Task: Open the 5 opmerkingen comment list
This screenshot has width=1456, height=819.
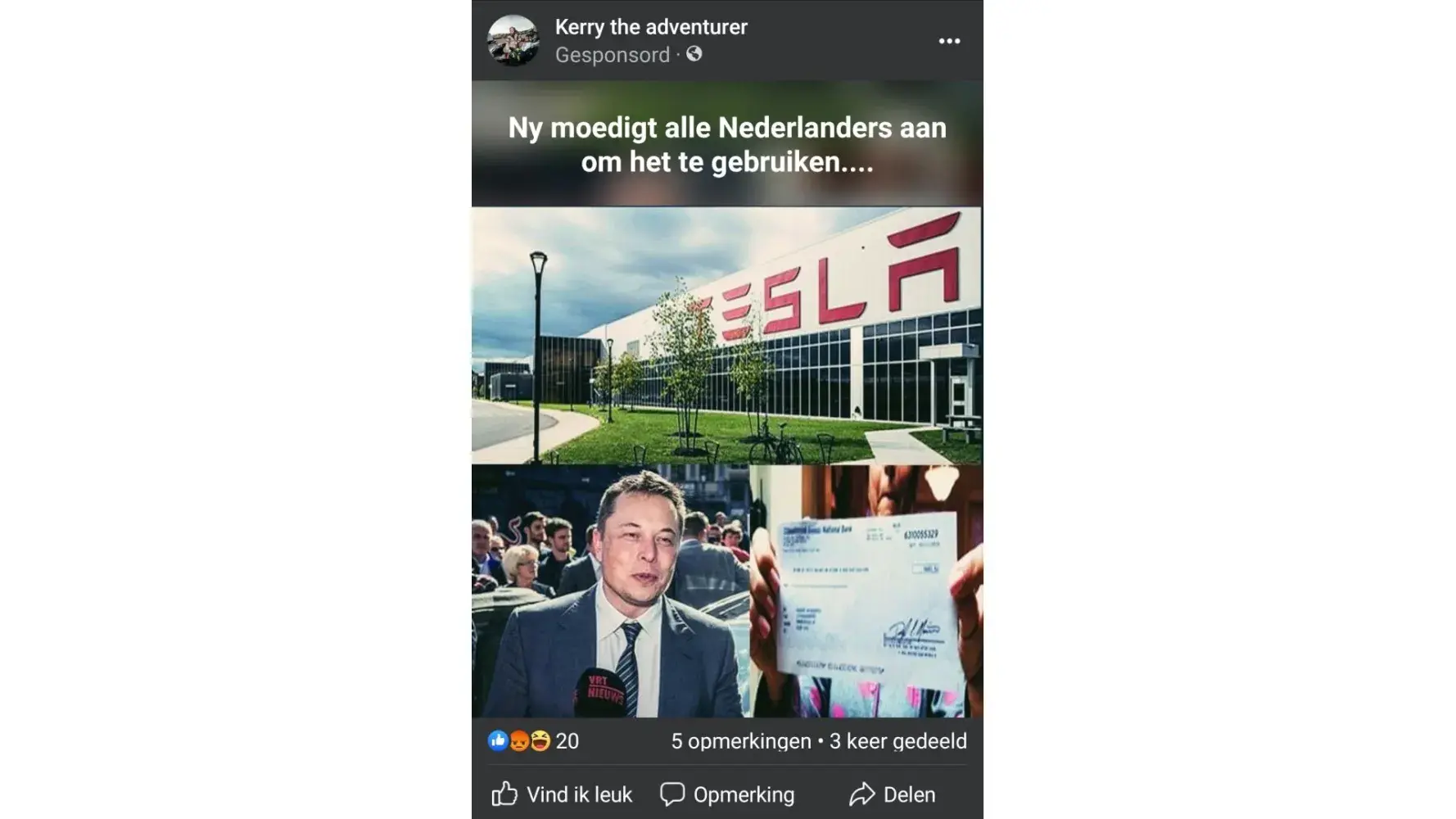Action: (x=740, y=741)
